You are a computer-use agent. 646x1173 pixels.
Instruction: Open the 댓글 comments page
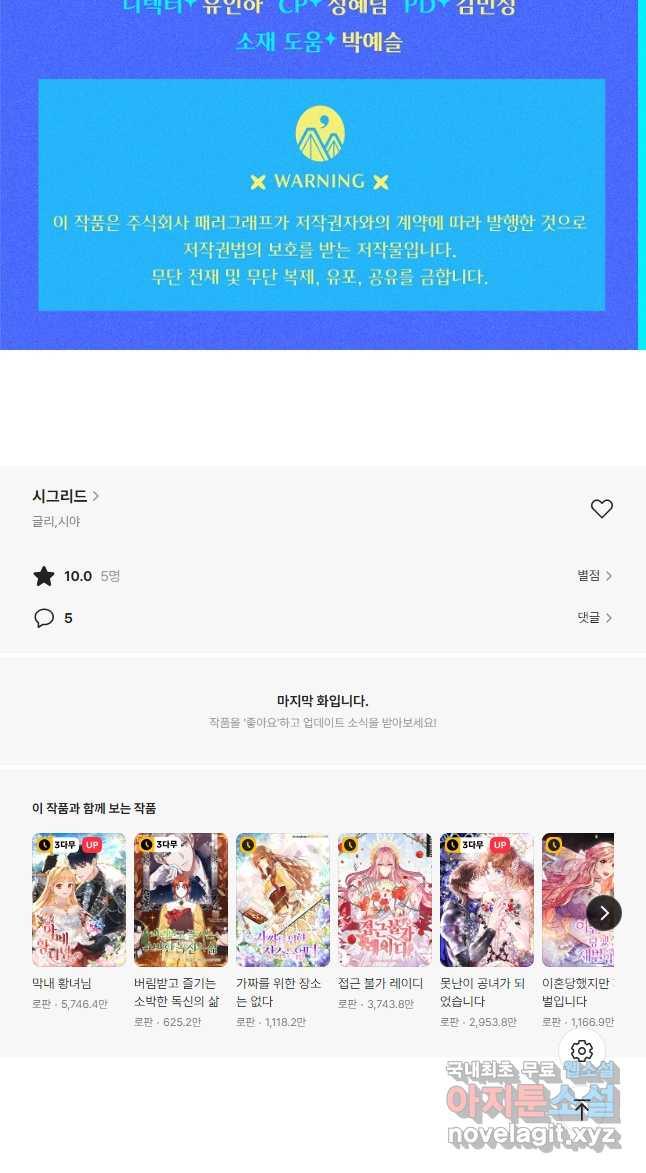[x=594, y=618]
